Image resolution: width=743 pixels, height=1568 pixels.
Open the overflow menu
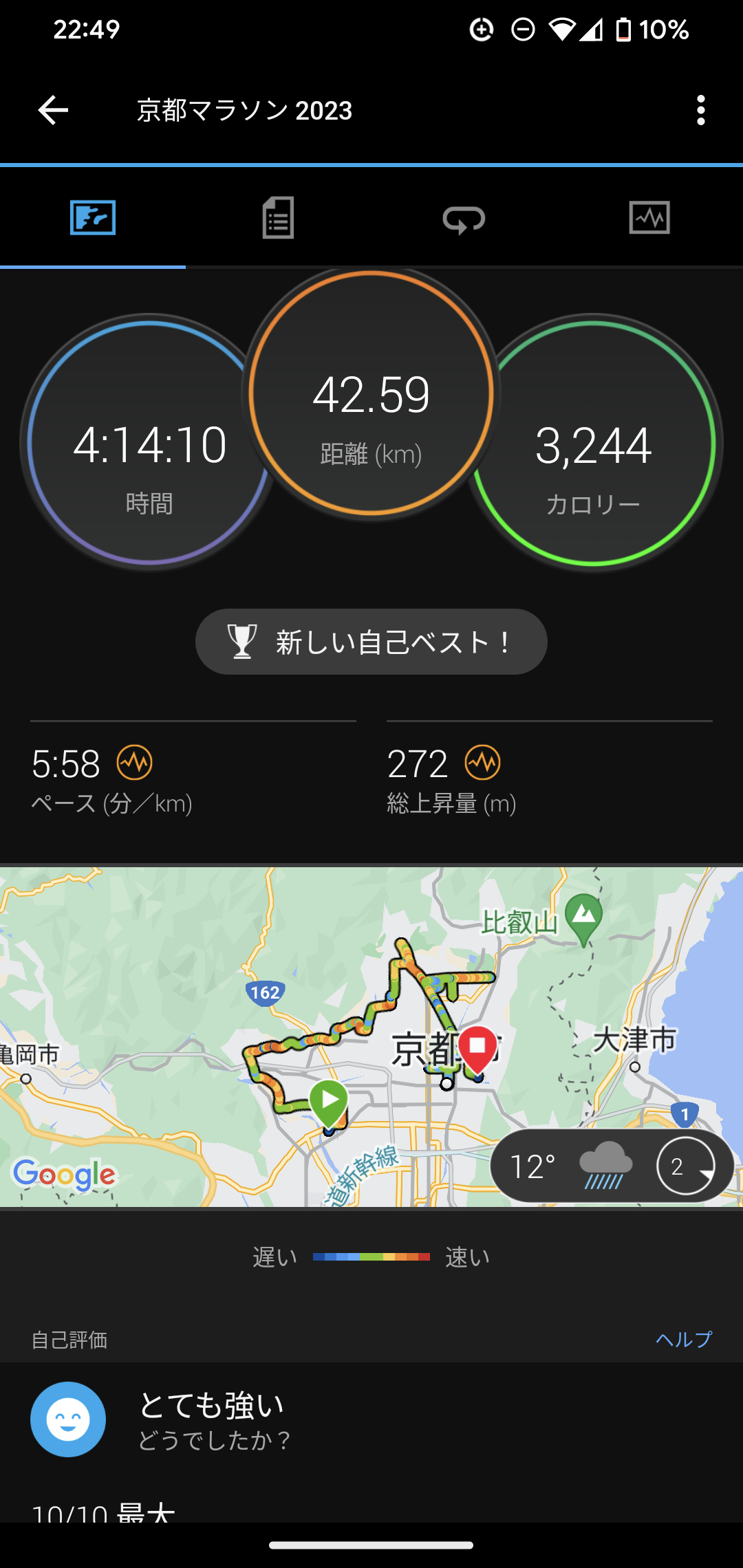coord(700,110)
